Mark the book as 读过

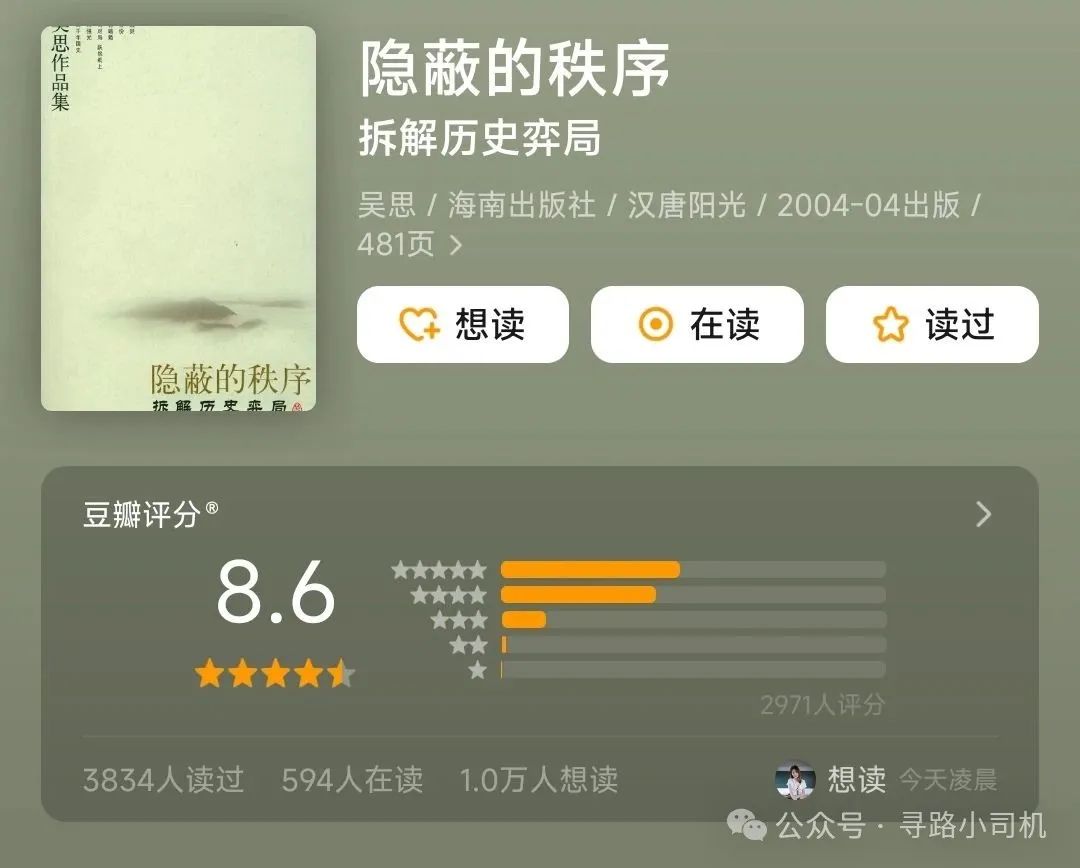click(x=931, y=324)
